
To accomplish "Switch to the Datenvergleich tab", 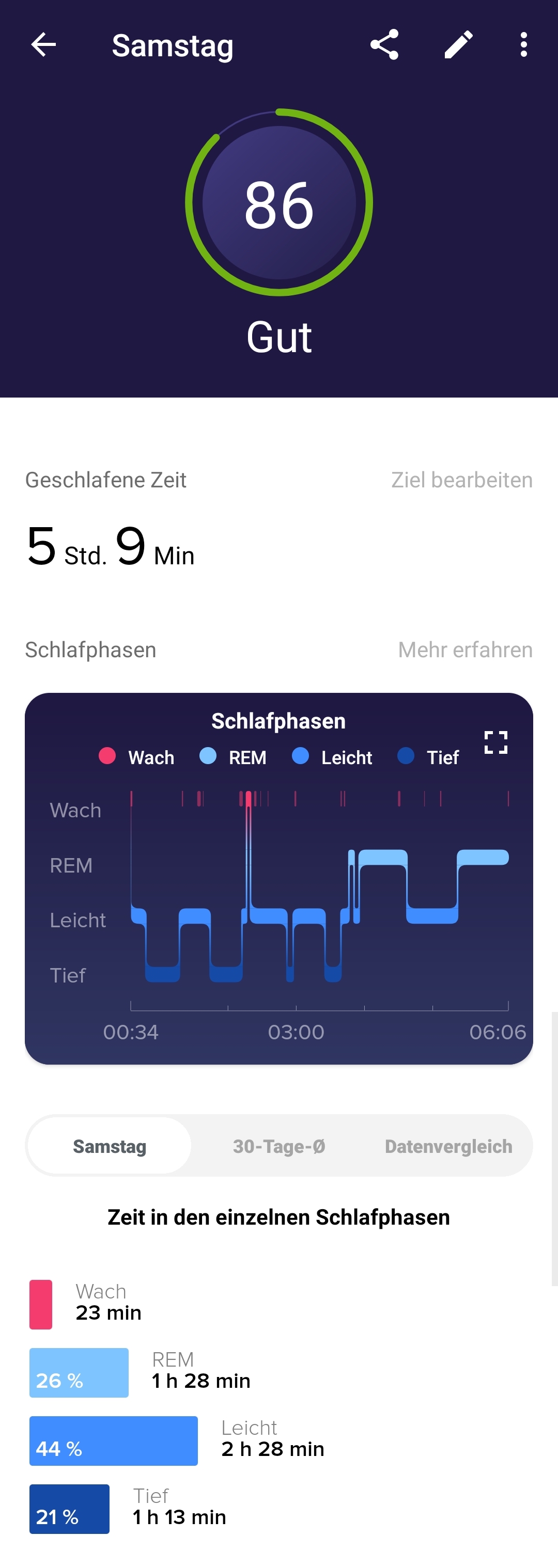I will [448, 1146].
